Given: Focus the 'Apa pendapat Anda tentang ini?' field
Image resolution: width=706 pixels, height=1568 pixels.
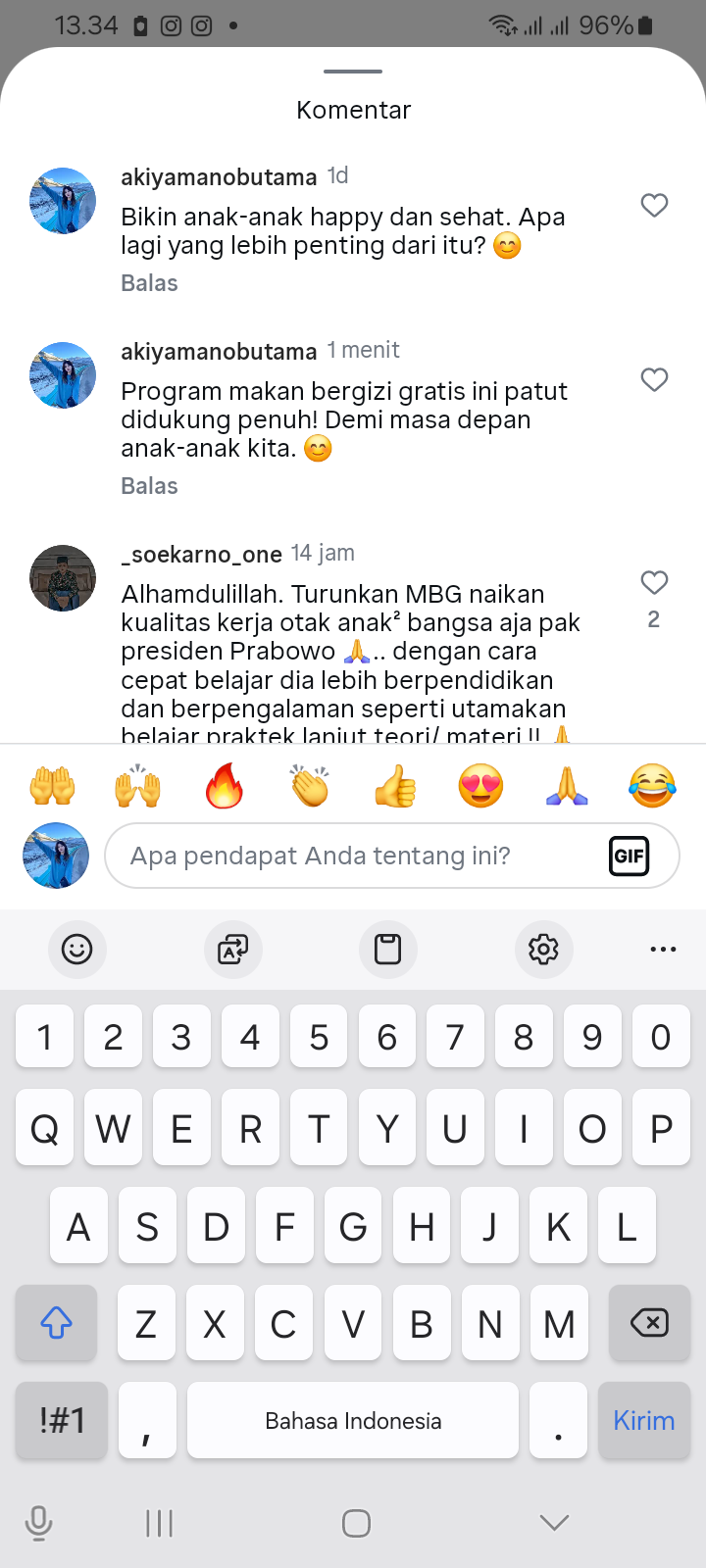Looking at the screenshot, I should point(353,856).
